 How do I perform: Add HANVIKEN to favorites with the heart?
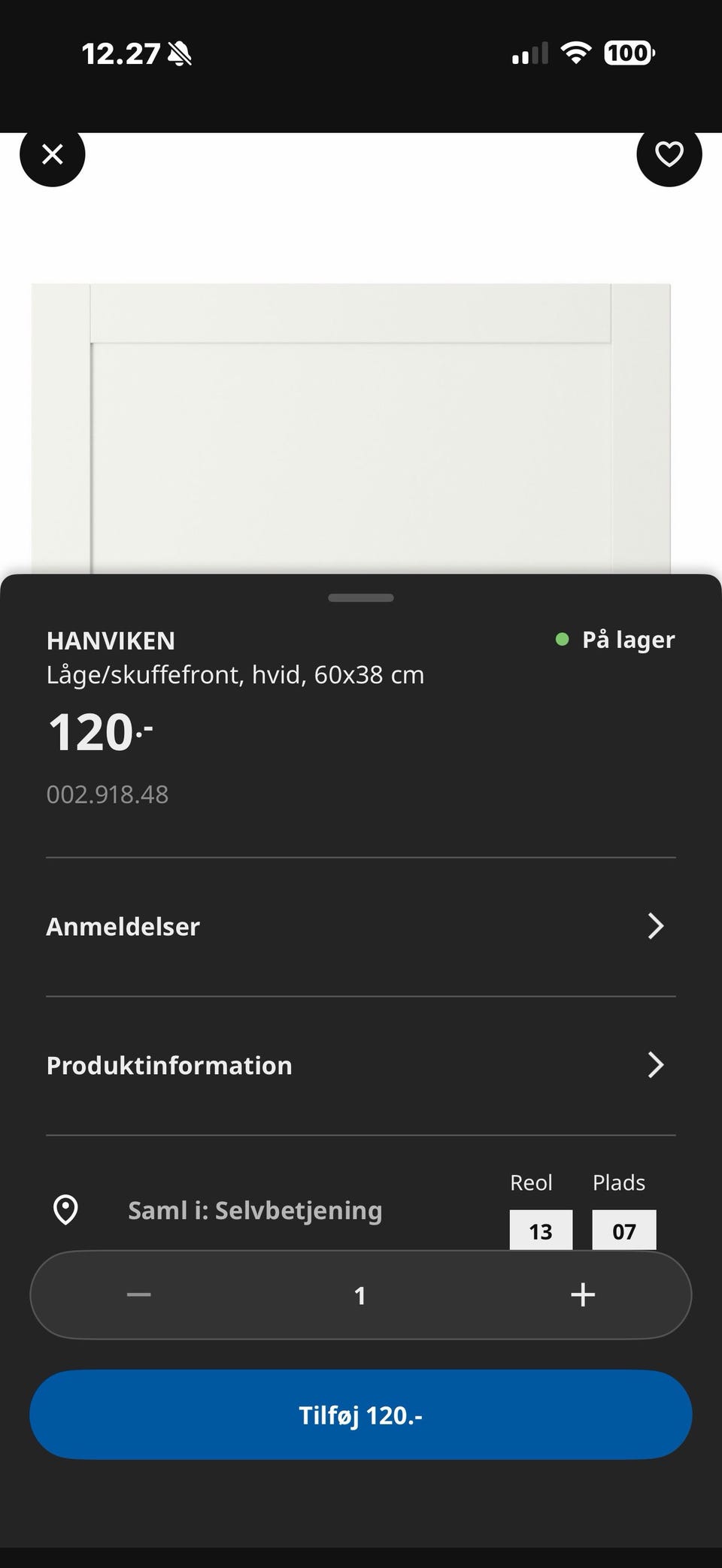coord(669,154)
